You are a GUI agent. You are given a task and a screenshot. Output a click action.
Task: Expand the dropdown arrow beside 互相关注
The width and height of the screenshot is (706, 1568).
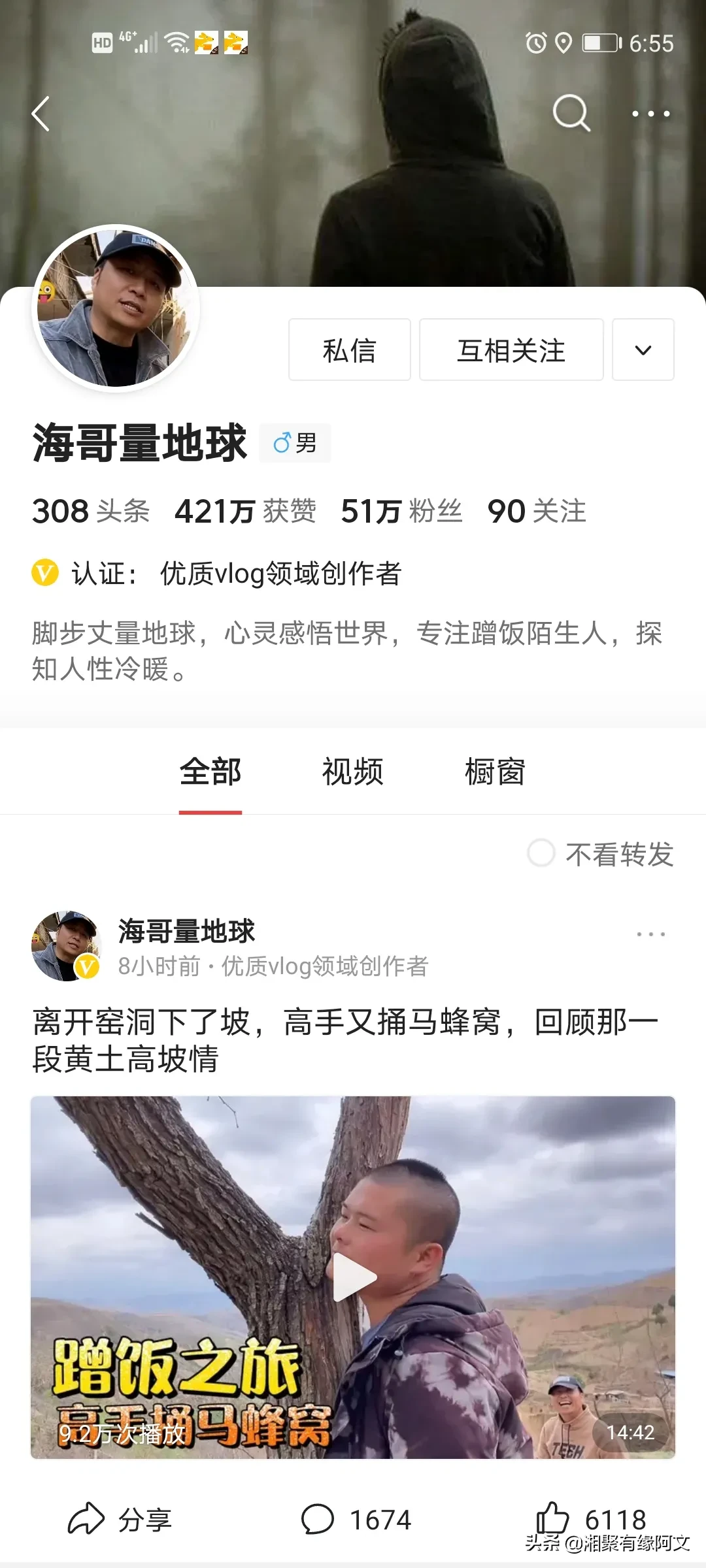coord(643,350)
